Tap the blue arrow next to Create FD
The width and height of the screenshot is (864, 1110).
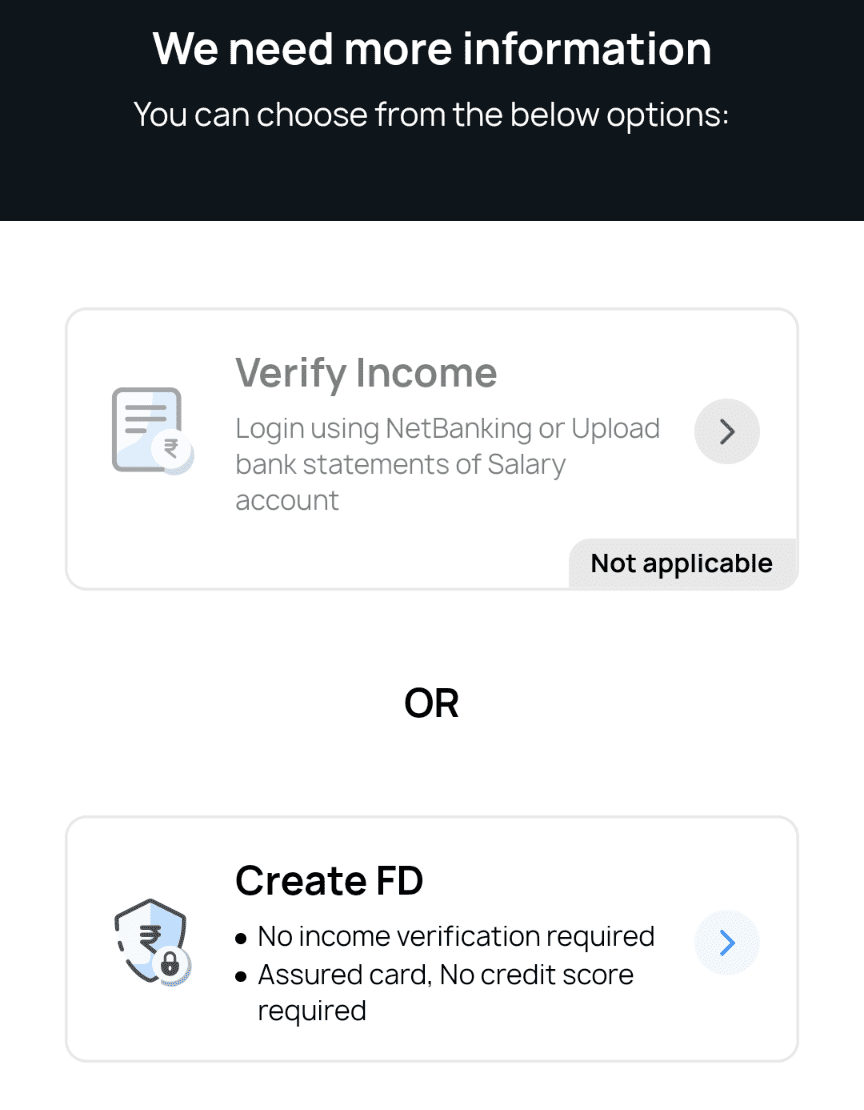[727, 943]
